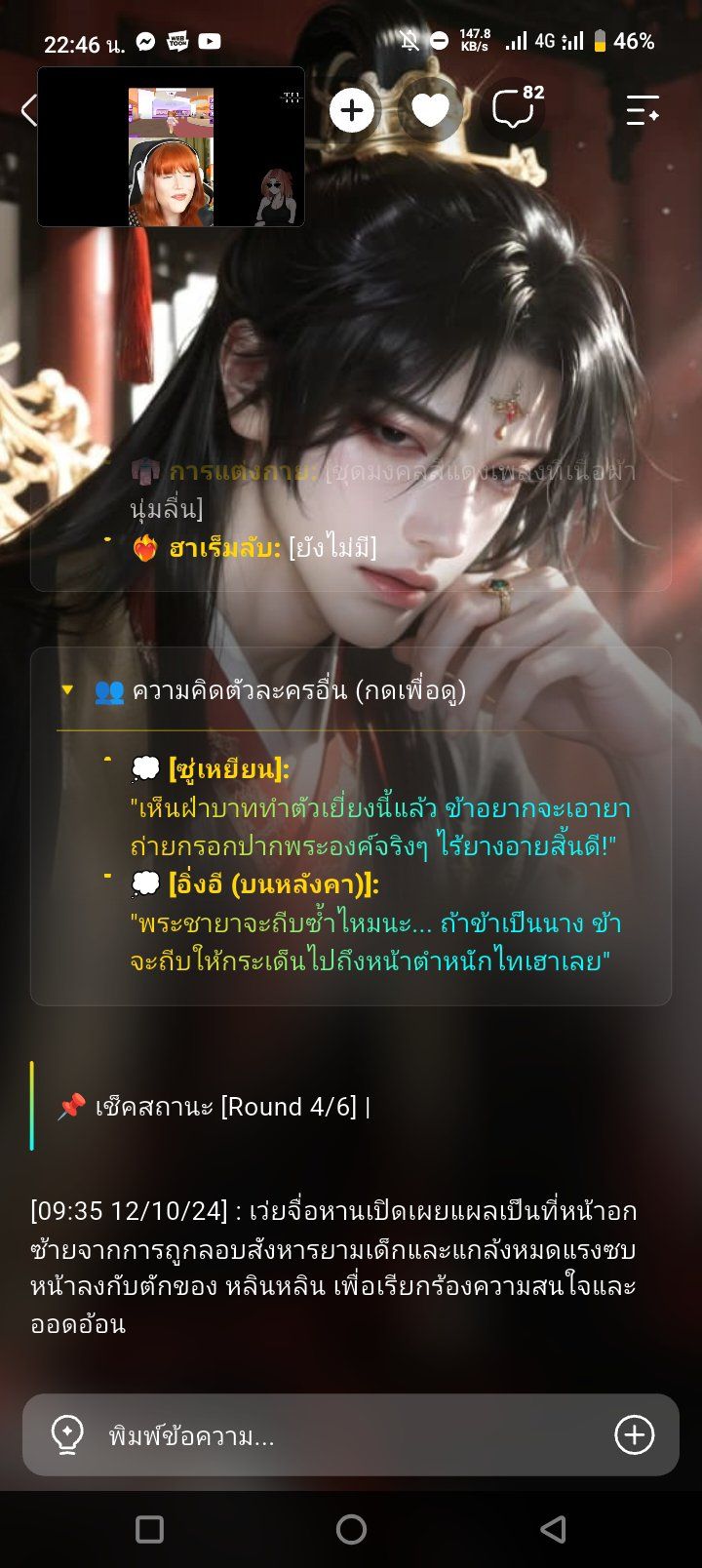
Task: Open the floating picture-in-picture video window
Action: tap(171, 146)
